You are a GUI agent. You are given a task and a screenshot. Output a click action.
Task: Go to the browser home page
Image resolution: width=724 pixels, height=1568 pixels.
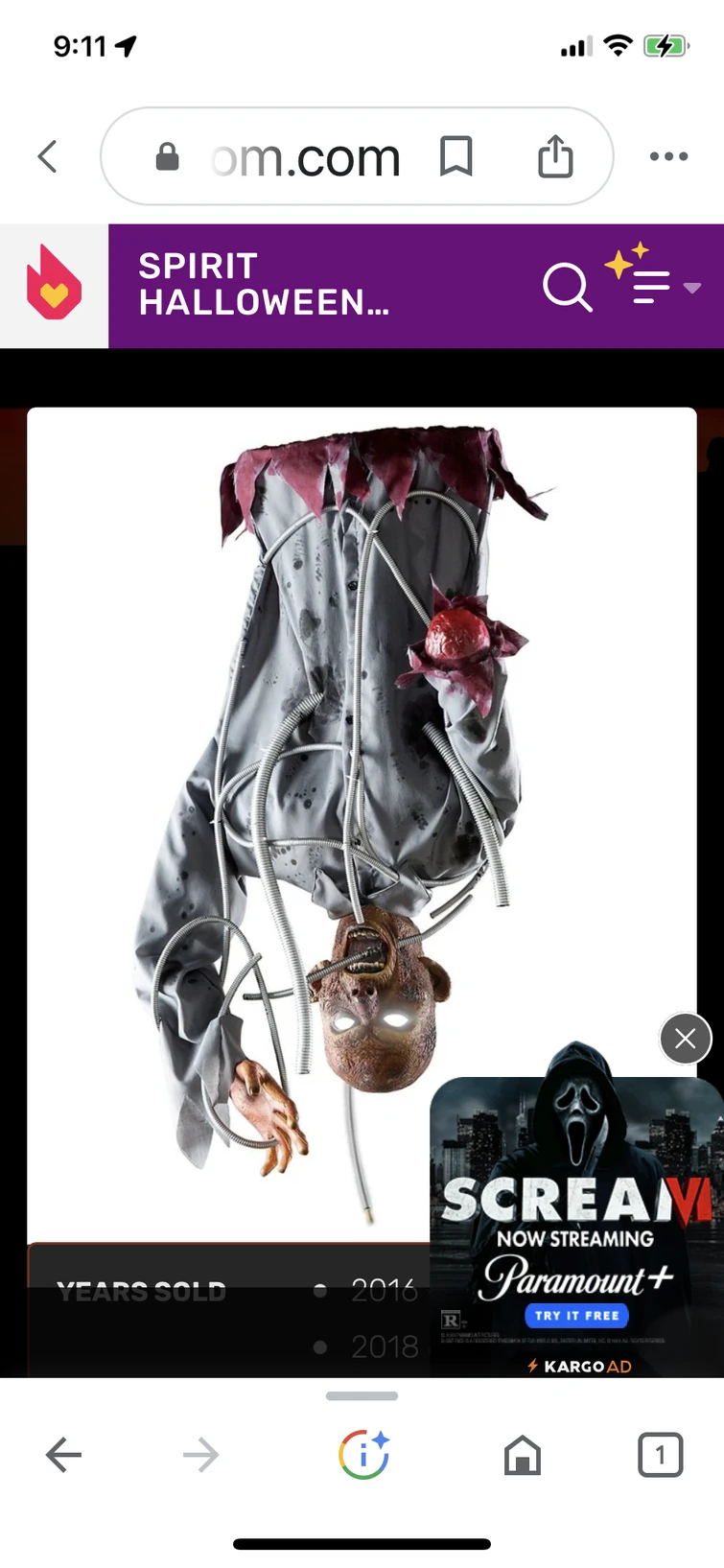click(523, 1455)
